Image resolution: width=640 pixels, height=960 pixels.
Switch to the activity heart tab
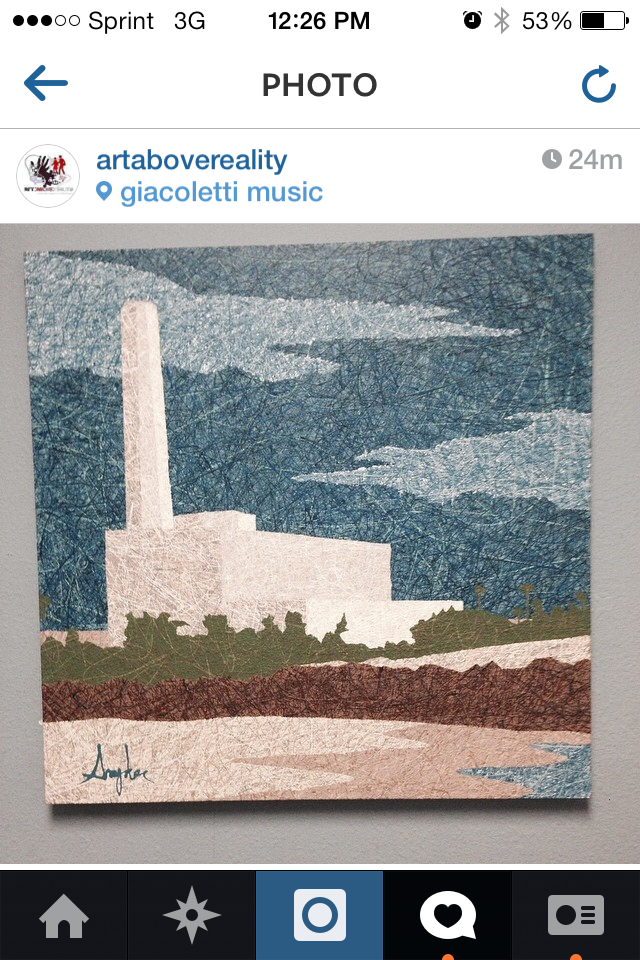pyautogui.click(x=447, y=916)
